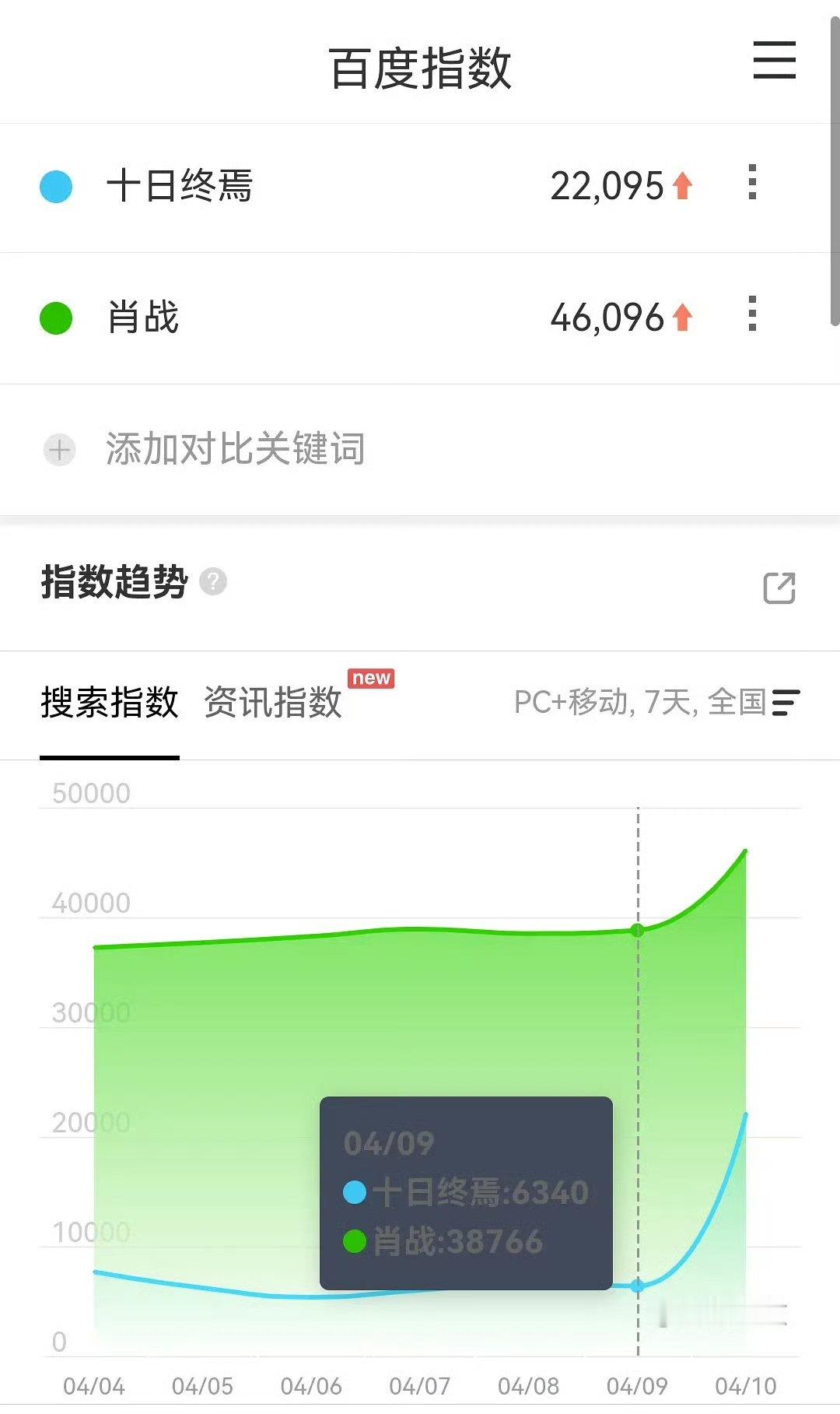Click the 04/09 data point on the chart

[x=638, y=929]
